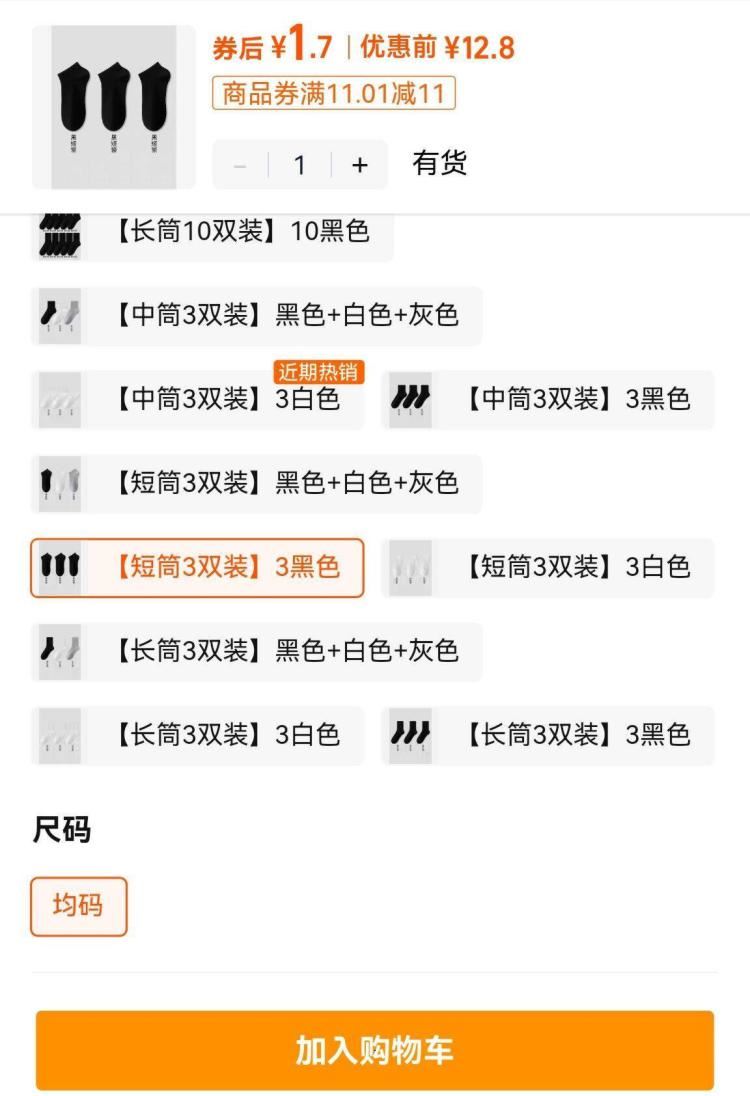Choose 【中筒3双装】黑色+白色+灰色

256,315
